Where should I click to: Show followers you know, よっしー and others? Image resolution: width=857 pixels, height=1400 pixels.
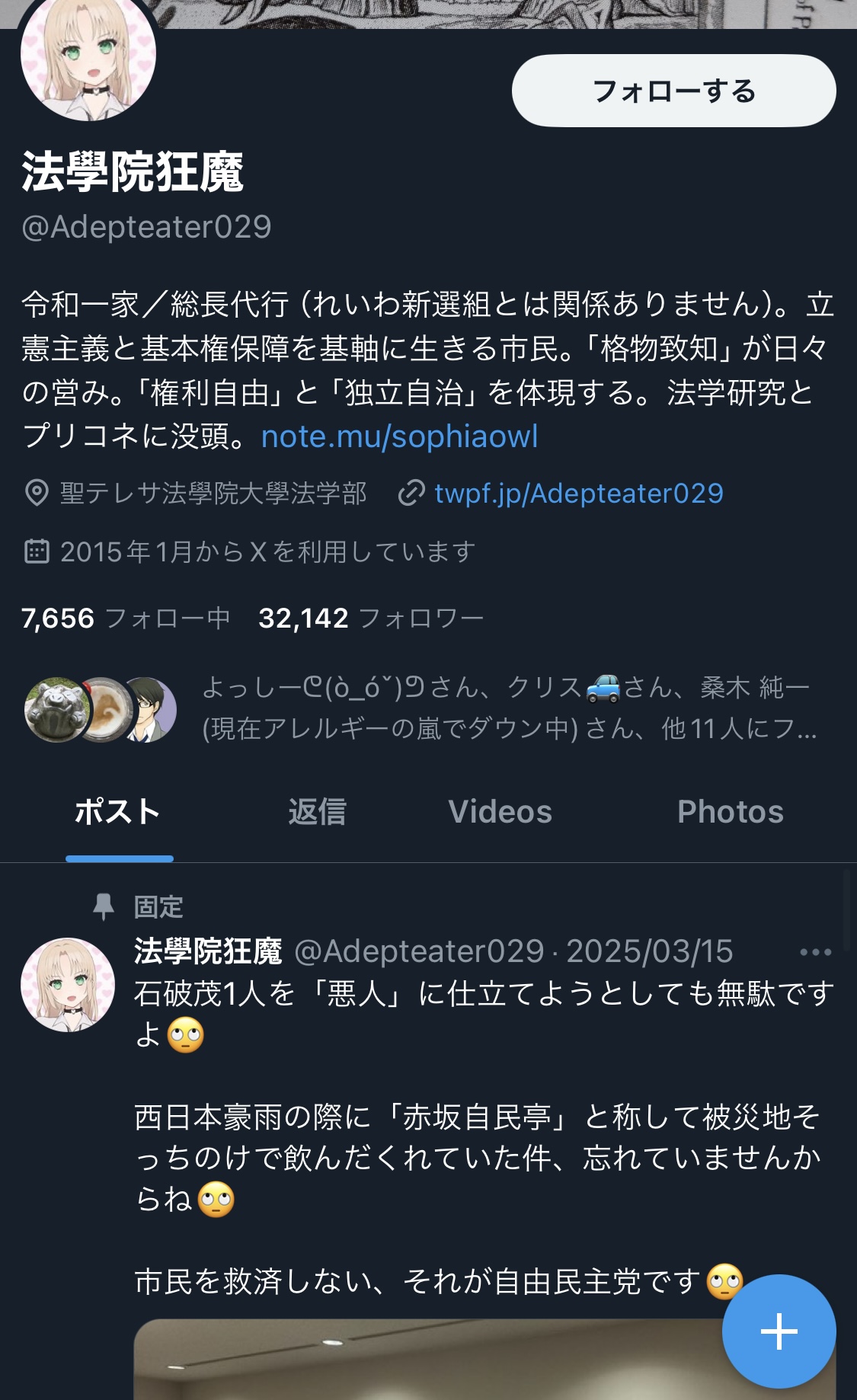tap(508, 708)
